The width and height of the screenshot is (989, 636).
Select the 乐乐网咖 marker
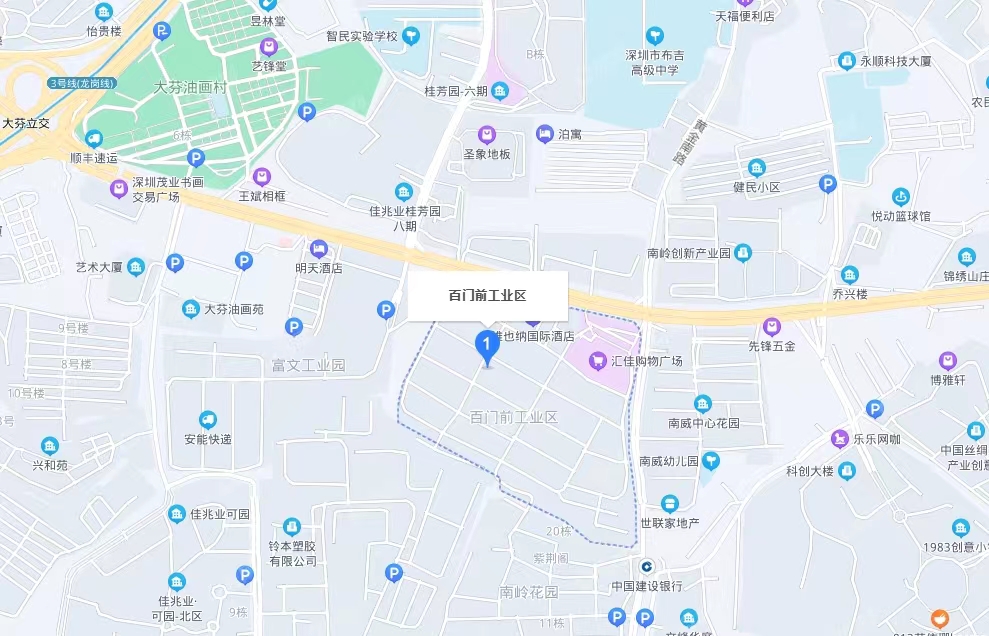840,439
